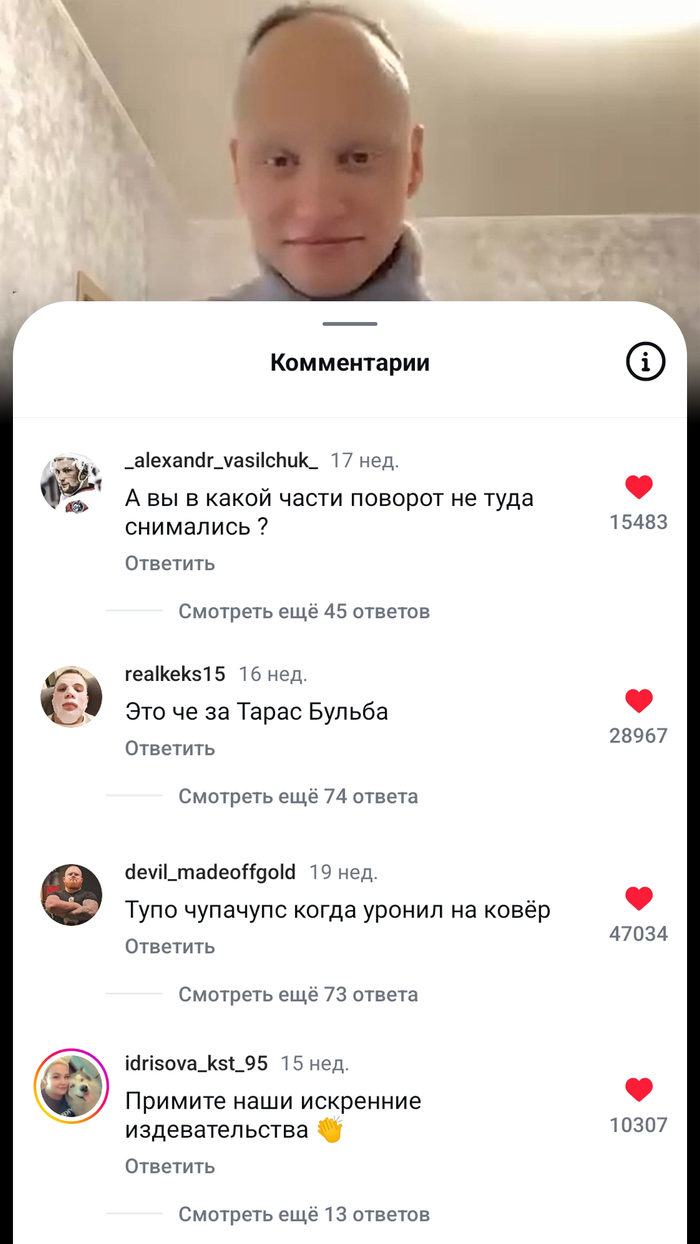Reply to realkeks15's comment
The height and width of the screenshot is (1244, 700).
(169, 748)
